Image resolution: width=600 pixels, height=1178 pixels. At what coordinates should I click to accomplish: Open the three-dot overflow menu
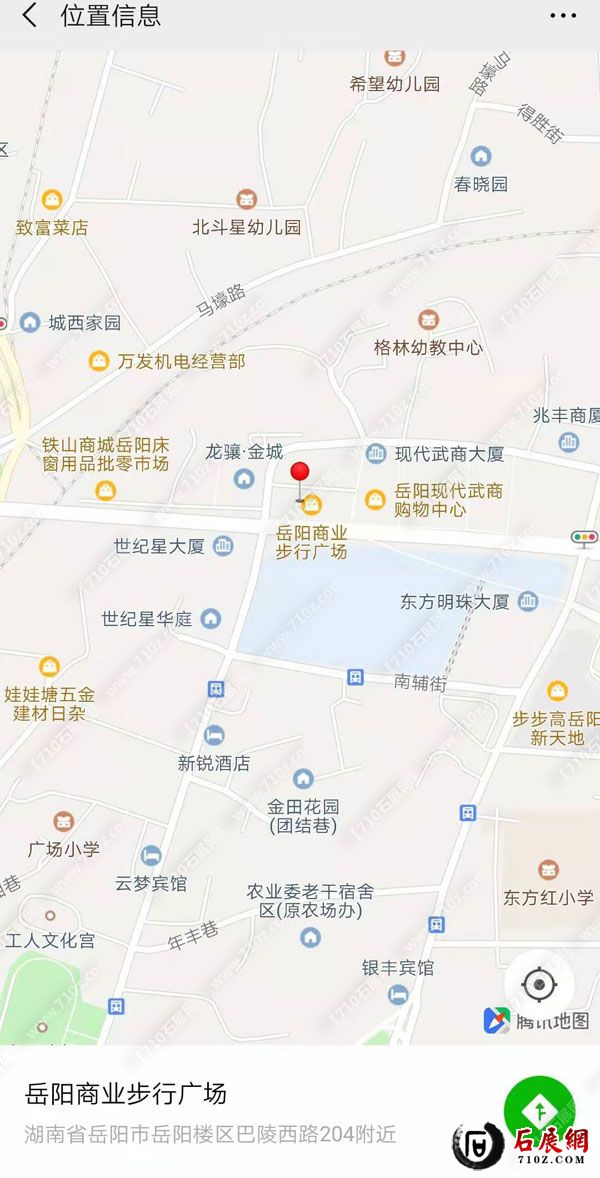pos(564,16)
